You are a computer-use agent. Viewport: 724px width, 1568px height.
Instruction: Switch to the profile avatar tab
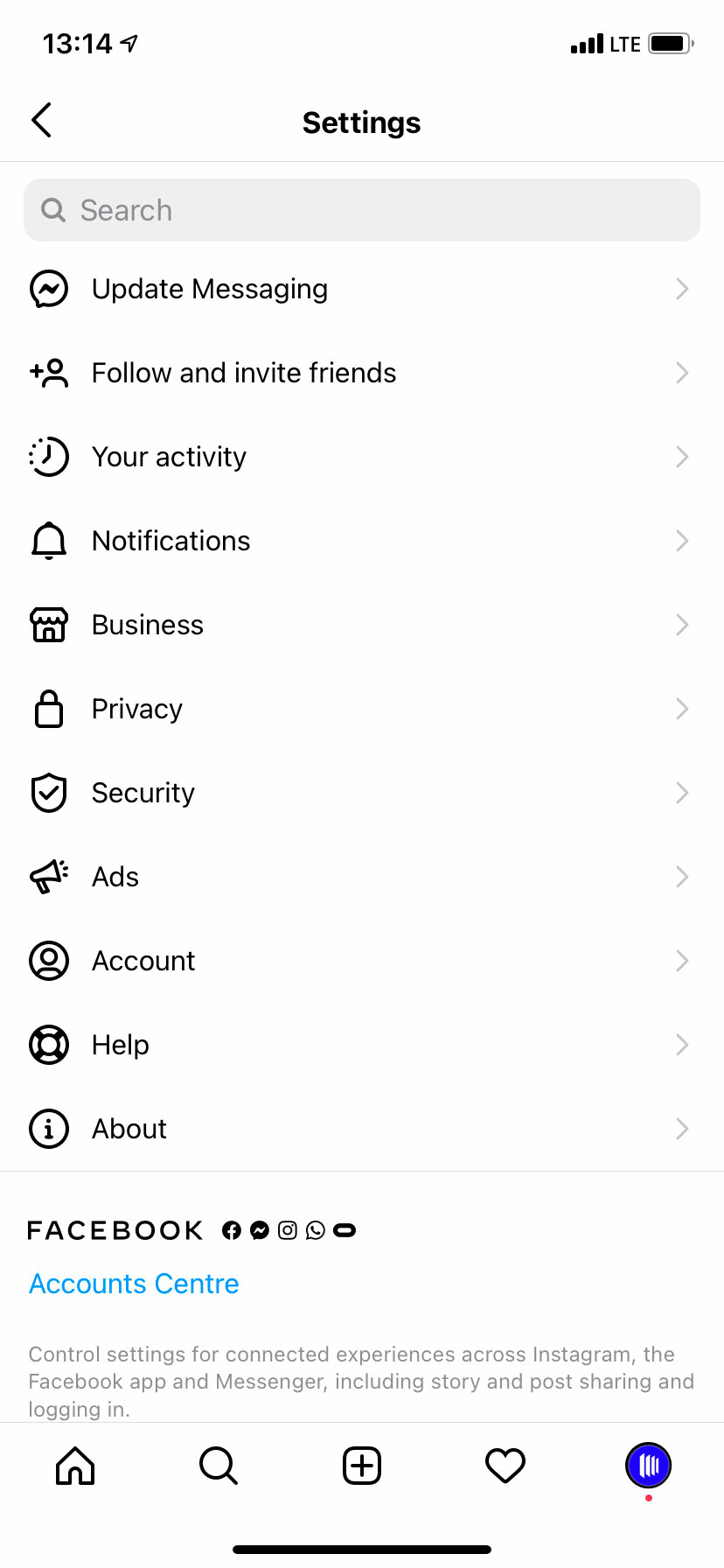coord(648,1466)
